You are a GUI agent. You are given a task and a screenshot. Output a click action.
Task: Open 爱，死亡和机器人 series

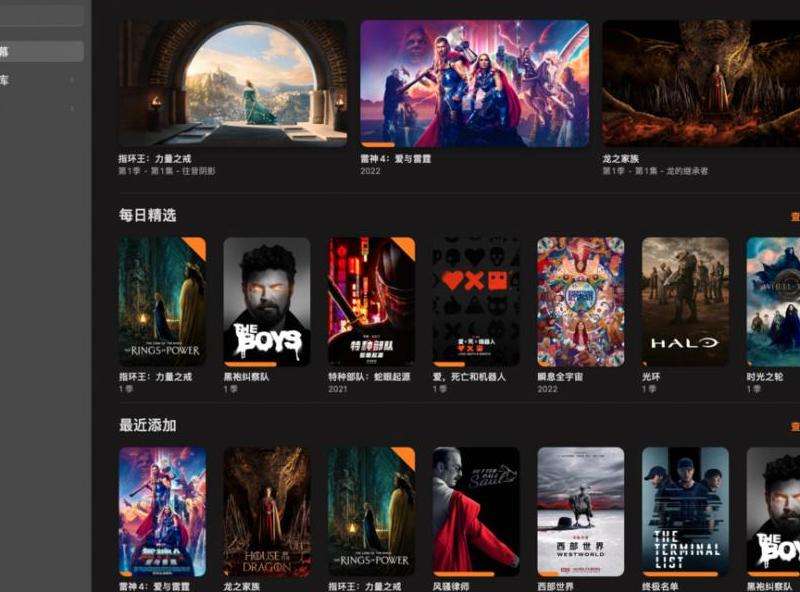pos(476,301)
